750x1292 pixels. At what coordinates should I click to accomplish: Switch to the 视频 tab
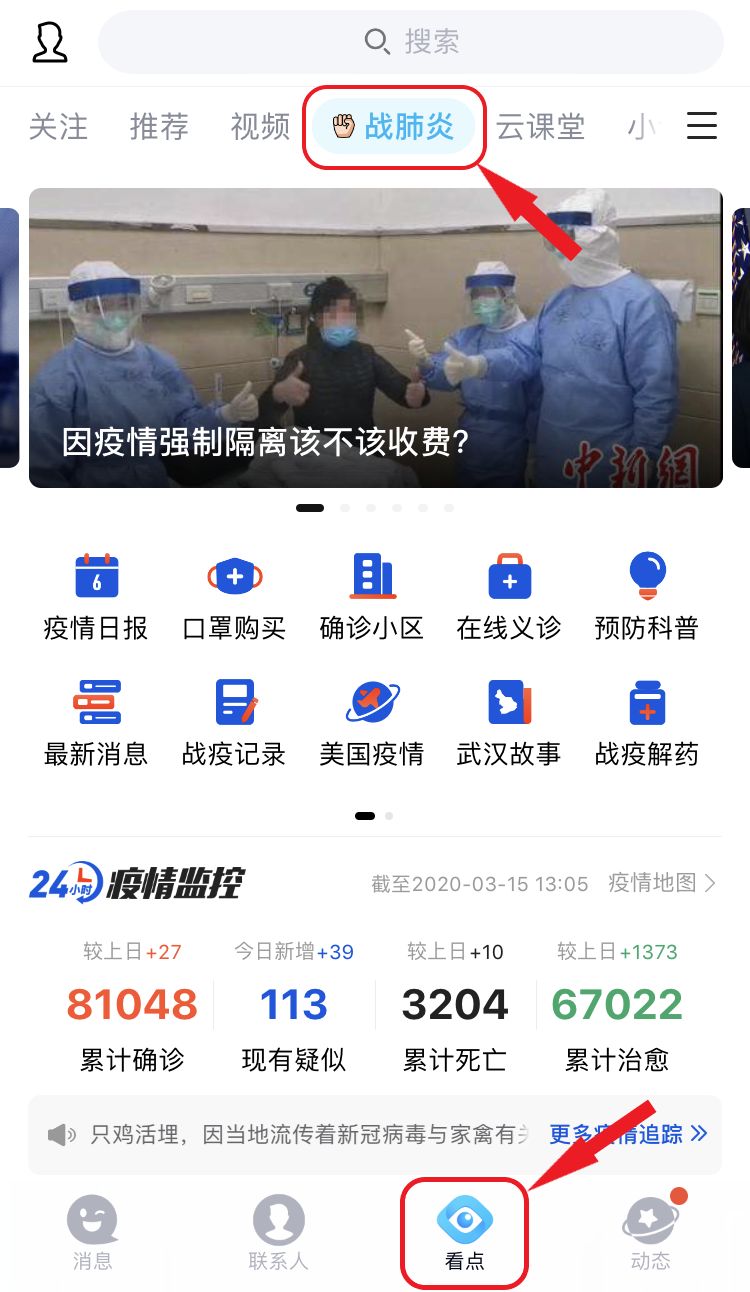point(260,127)
